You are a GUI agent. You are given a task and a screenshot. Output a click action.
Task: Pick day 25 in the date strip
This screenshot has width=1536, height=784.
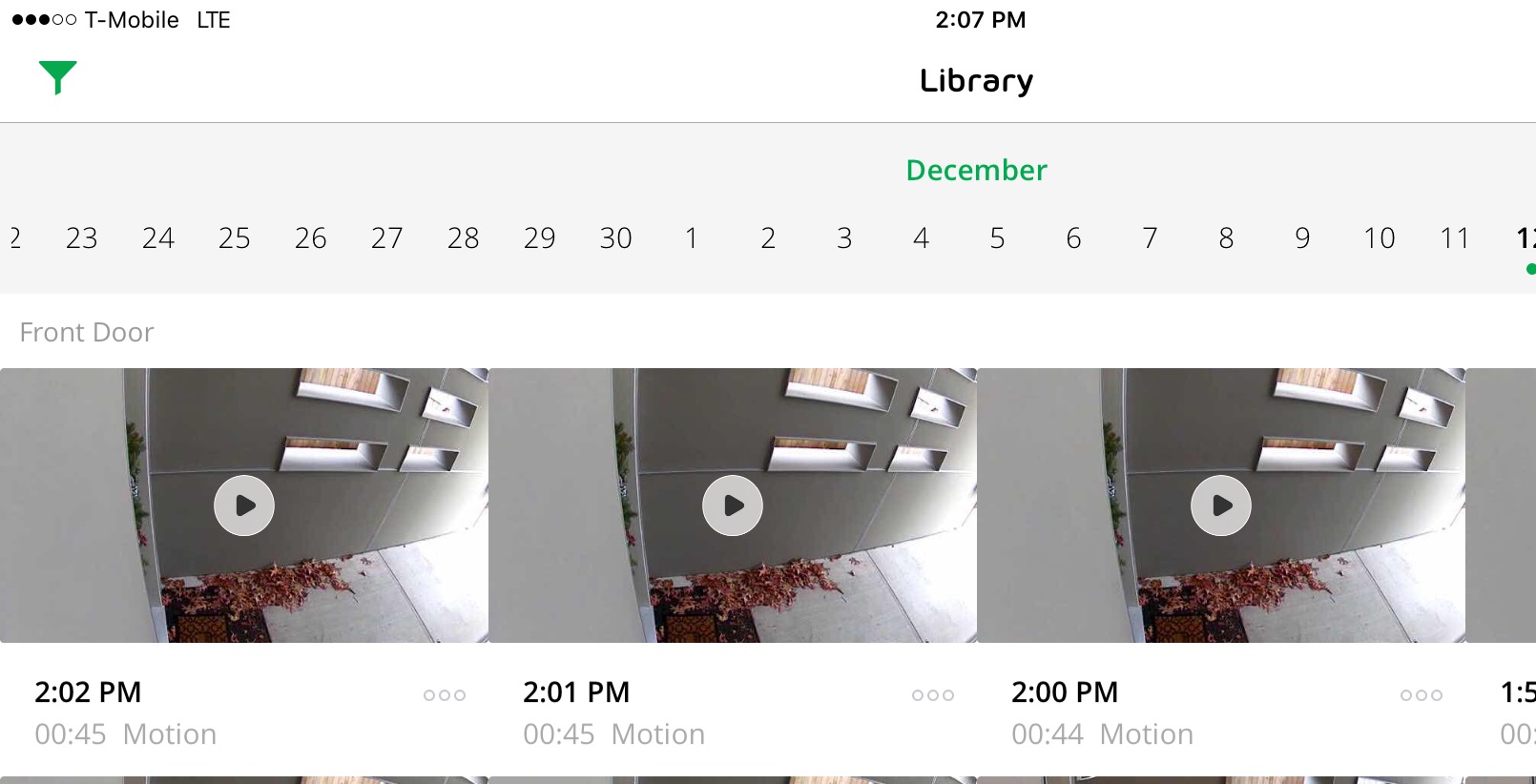pos(234,237)
